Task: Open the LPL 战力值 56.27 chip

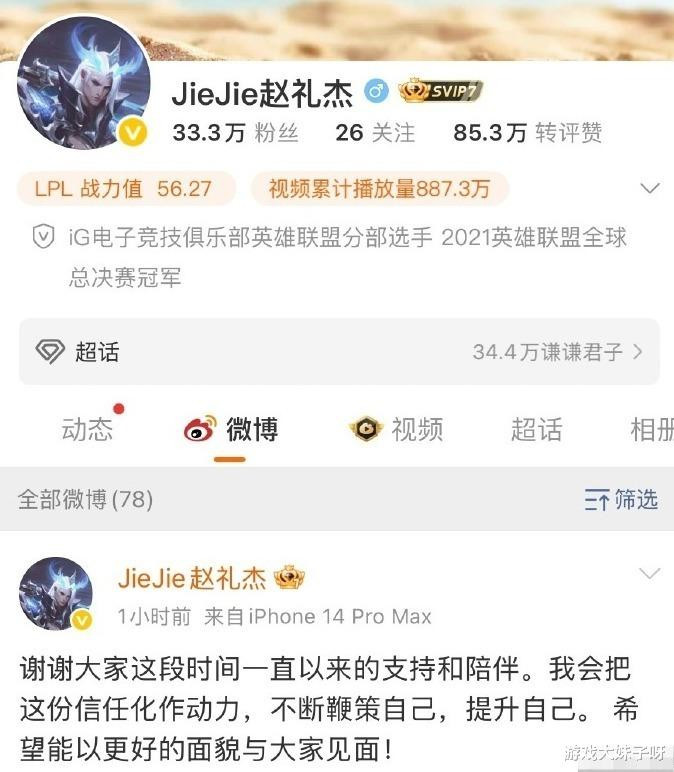Action: [x=124, y=188]
